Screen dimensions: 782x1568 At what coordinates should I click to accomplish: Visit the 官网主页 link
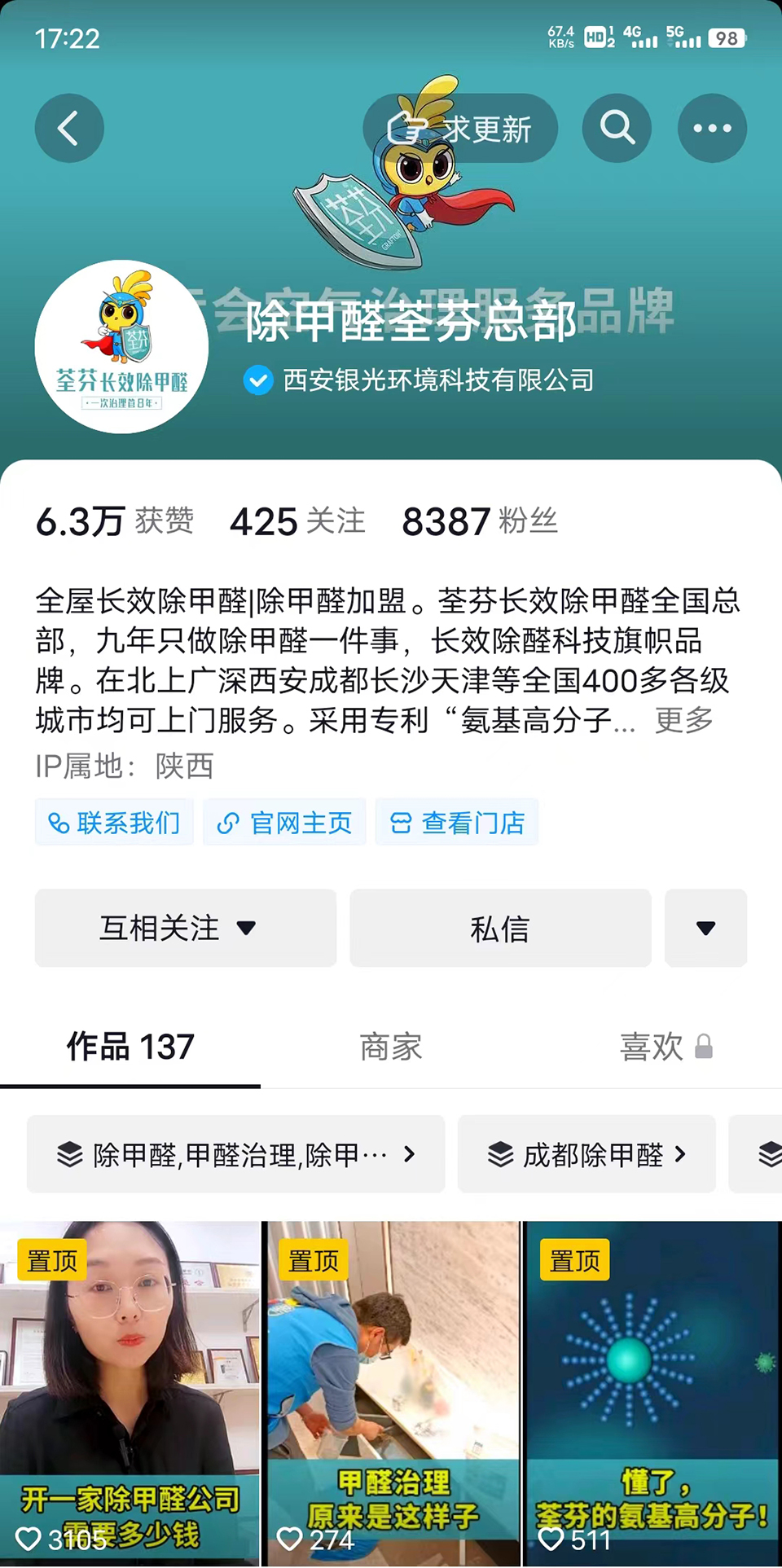pyautogui.click(x=284, y=823)
